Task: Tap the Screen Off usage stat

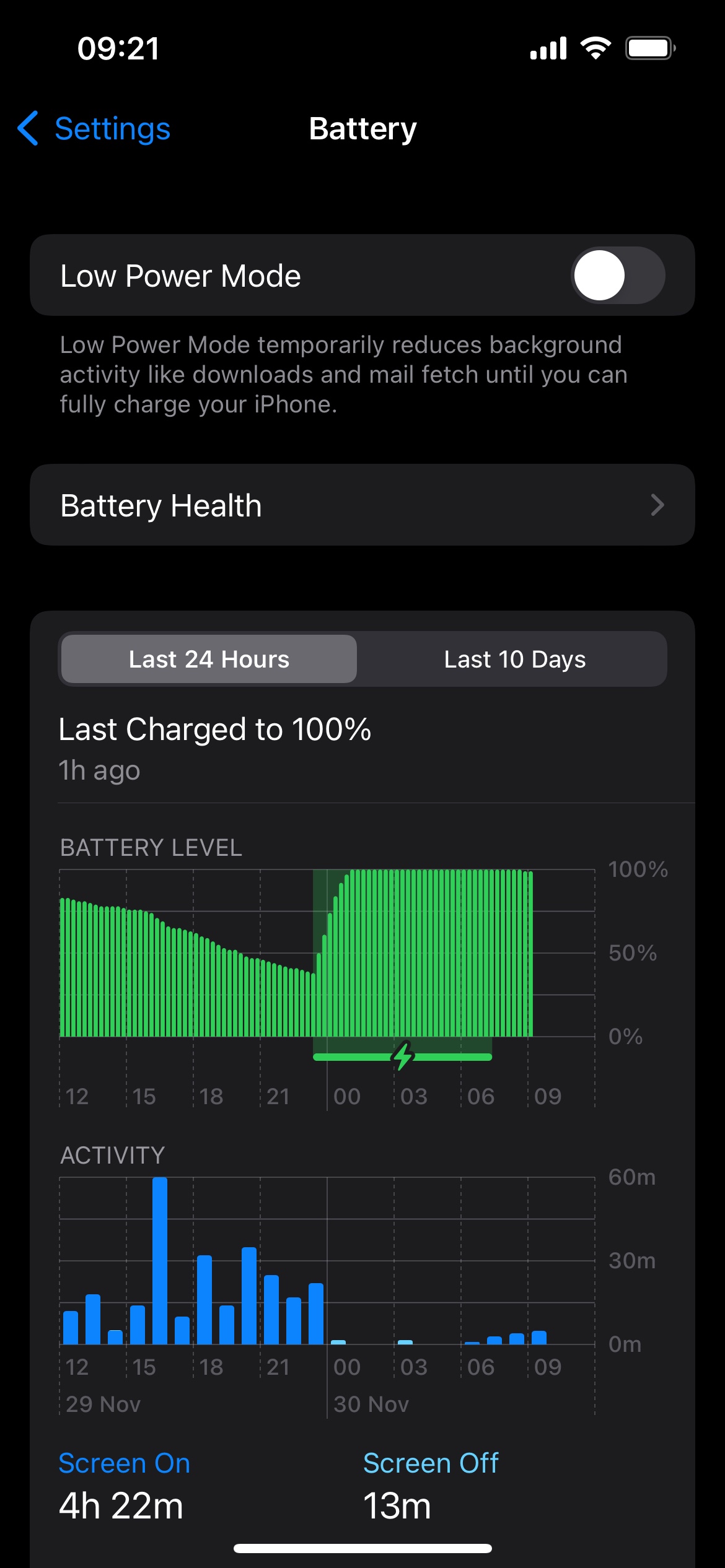Action: (x=430, y=1485)
